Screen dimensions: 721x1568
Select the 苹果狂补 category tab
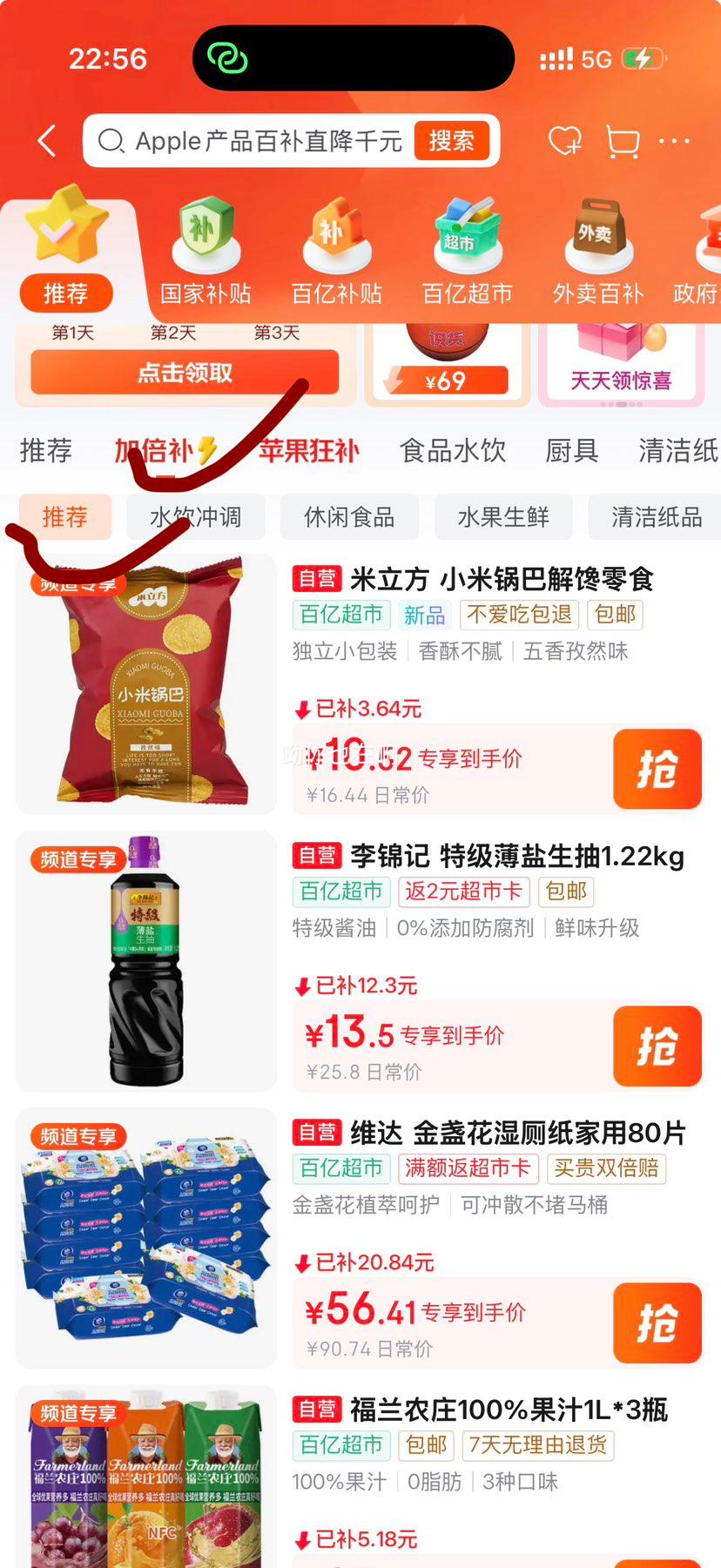point(309,450)
